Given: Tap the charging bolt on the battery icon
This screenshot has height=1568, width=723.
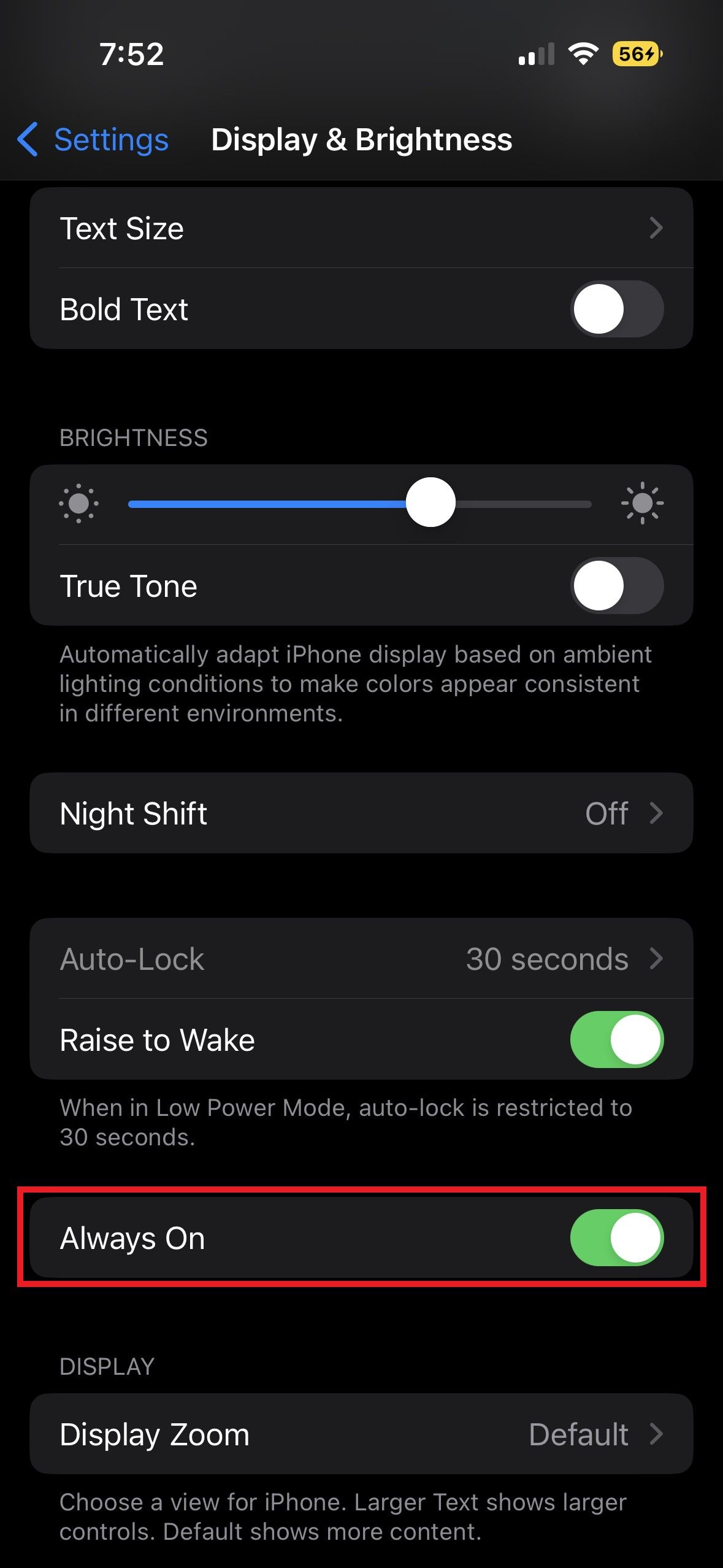Looking at the screenshot, I should [648, 55].
